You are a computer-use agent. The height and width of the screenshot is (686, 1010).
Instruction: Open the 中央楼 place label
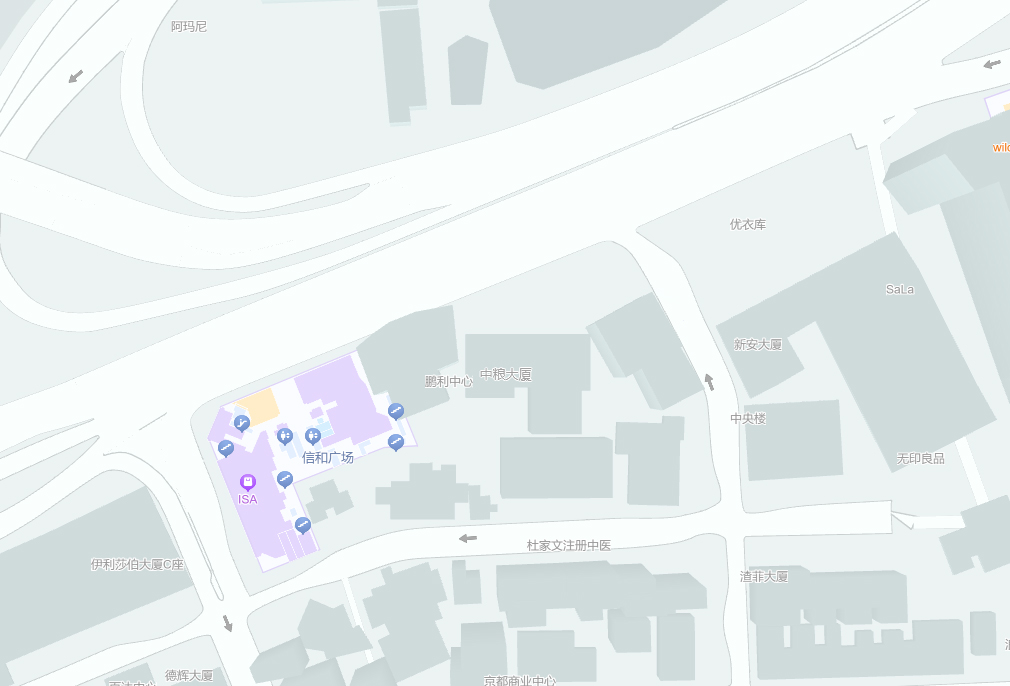(748, 418)
